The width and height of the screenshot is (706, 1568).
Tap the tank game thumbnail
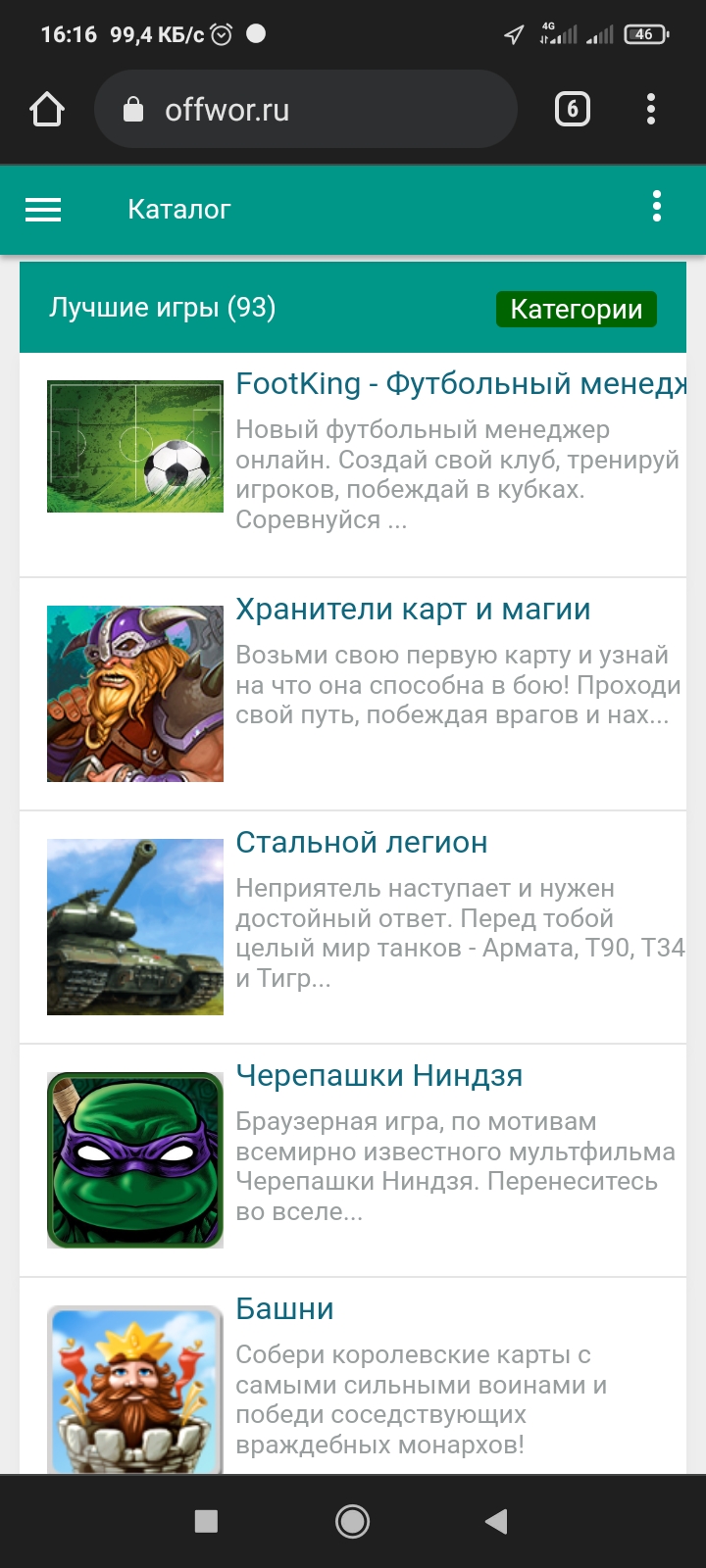(x=135, y=927)
